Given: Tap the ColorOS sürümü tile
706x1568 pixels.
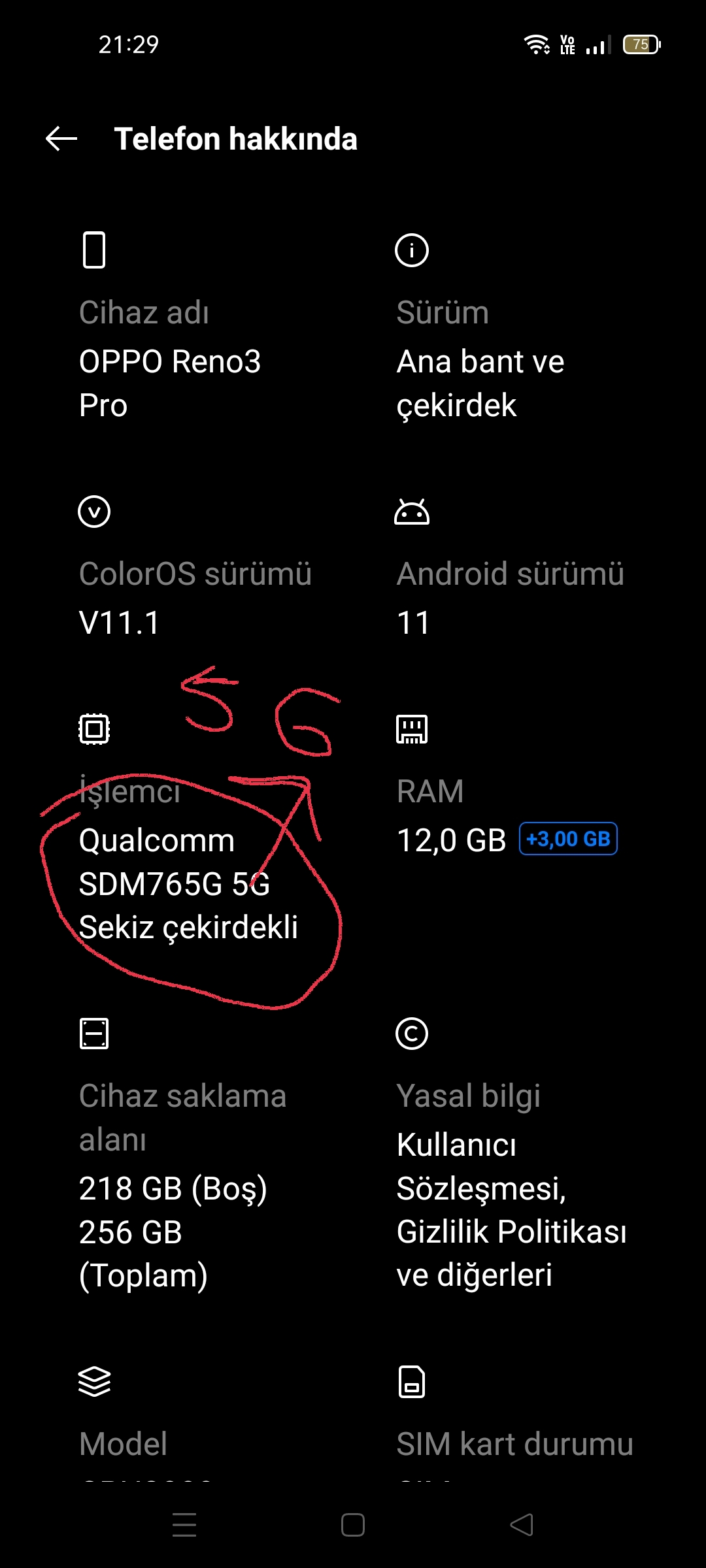Looking at the screenshot, I should point(196,567).
